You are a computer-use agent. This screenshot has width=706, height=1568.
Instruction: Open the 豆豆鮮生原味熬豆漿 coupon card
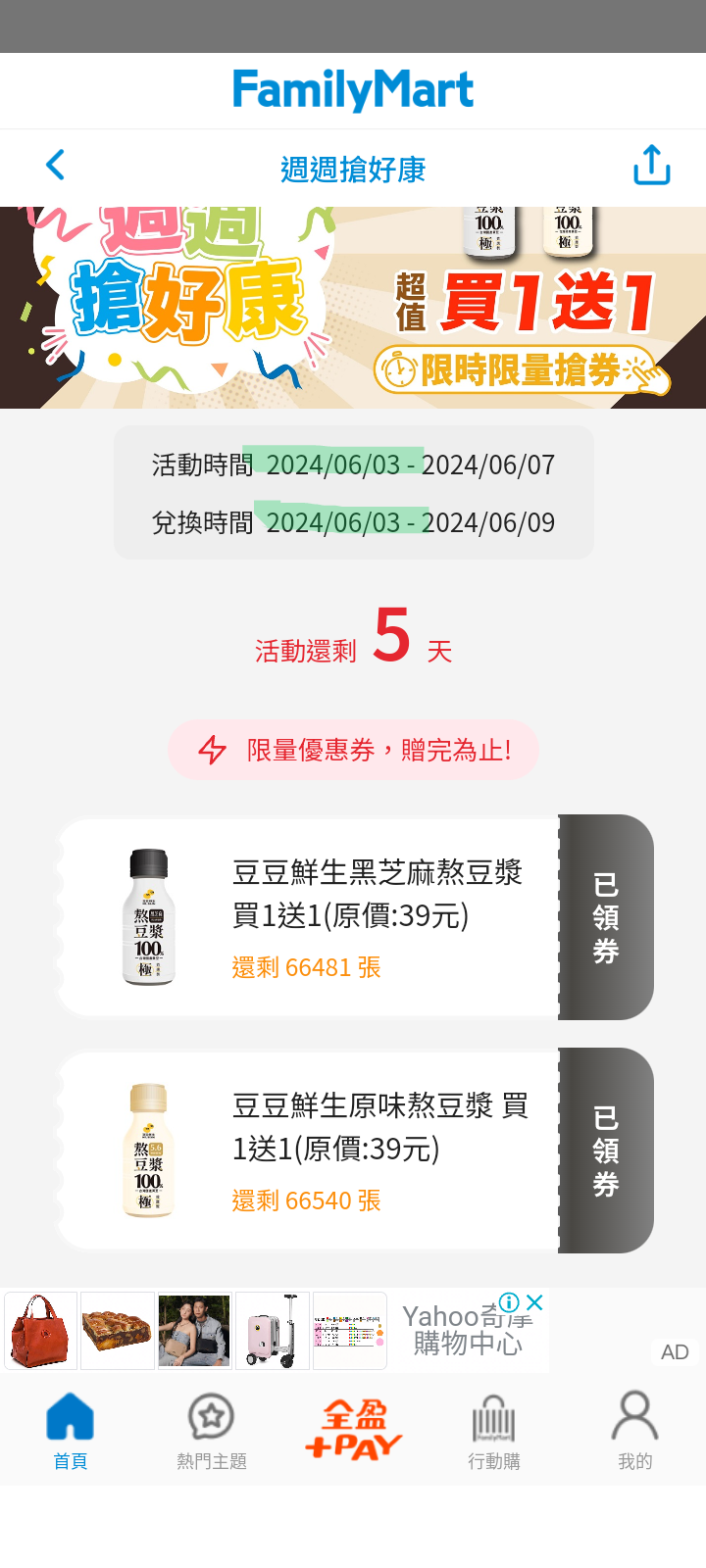pos(324,1151)
